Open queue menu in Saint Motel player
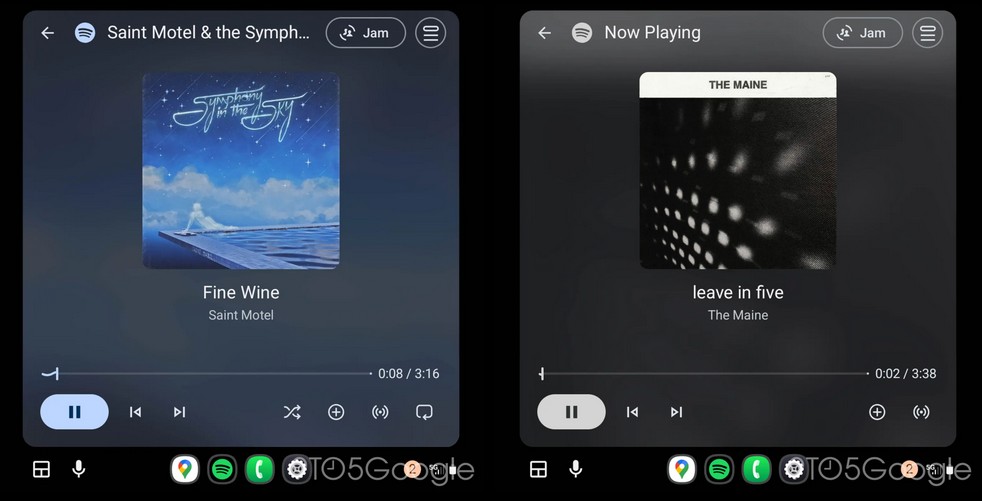Image resolution: width=982 pixels, height=501 pixels. tap(431, 33)
